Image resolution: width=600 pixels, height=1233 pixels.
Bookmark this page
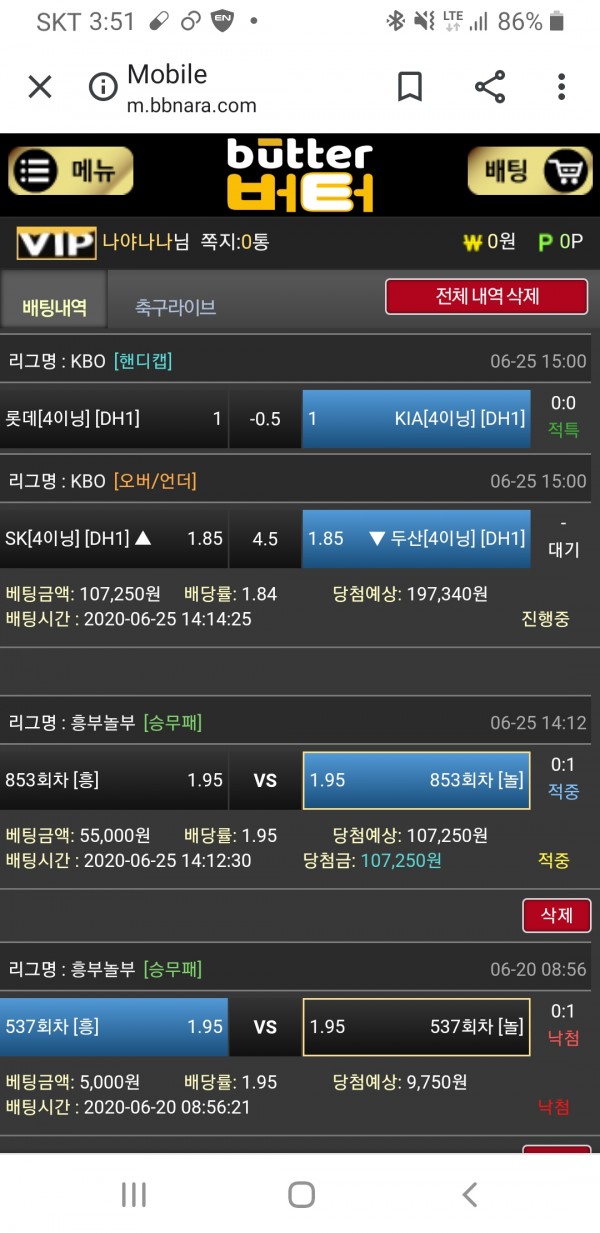click(x=410, y=88)
